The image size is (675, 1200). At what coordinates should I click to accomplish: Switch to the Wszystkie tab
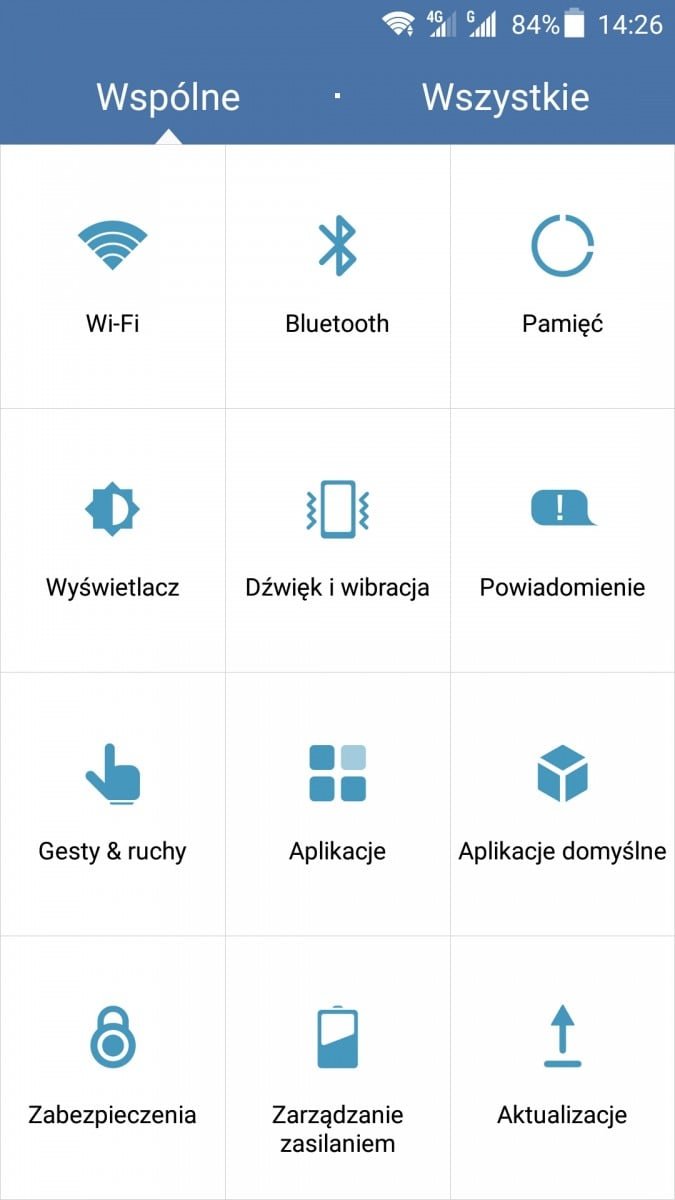505,97
